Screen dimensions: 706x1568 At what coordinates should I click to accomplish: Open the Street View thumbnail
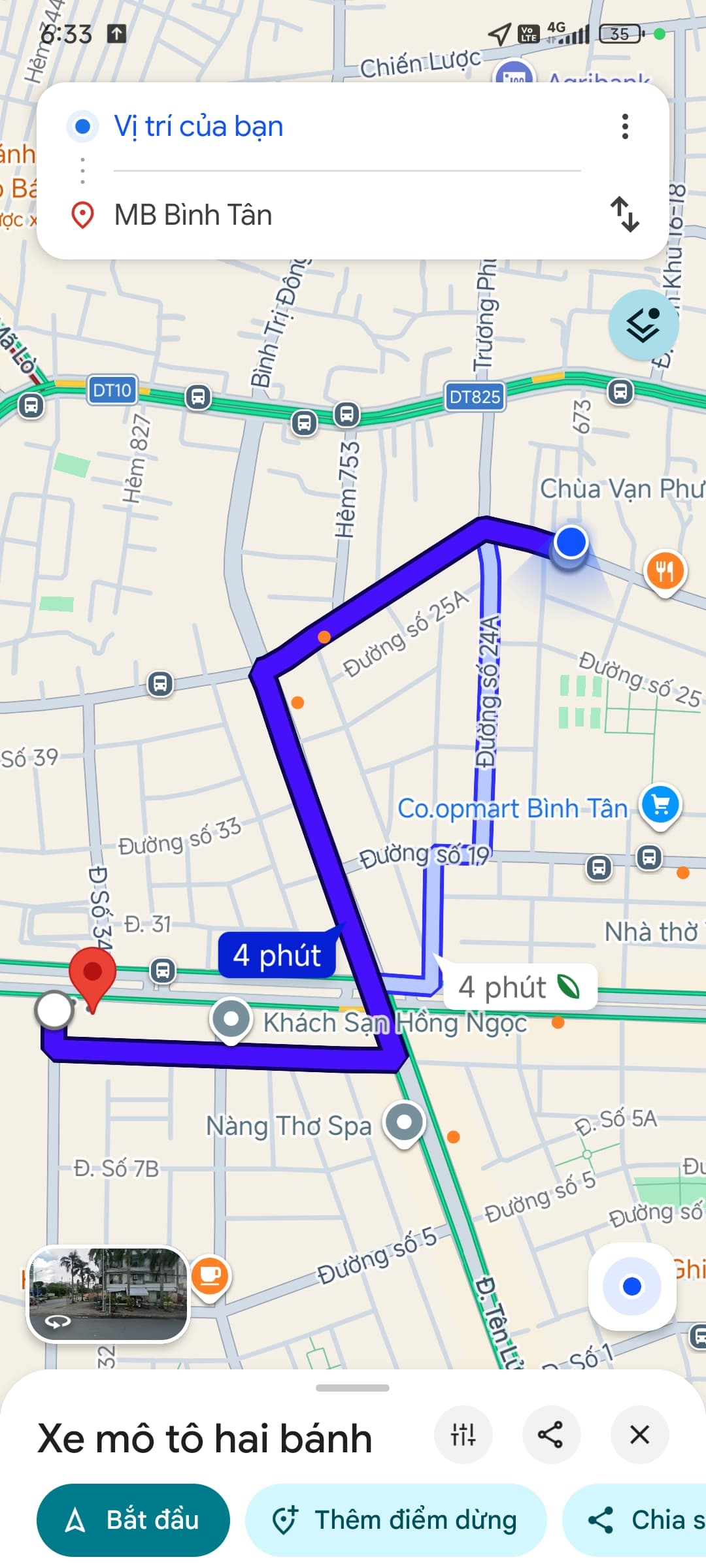click(108, 1294)
